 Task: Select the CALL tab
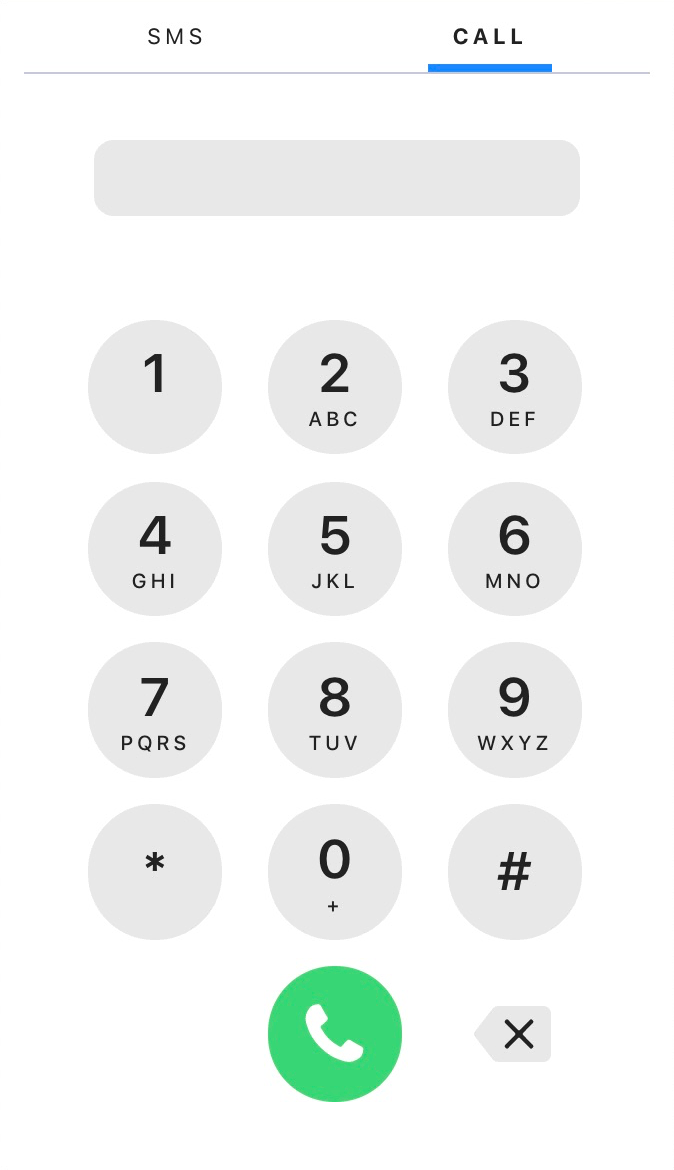[x=489, y=37]
